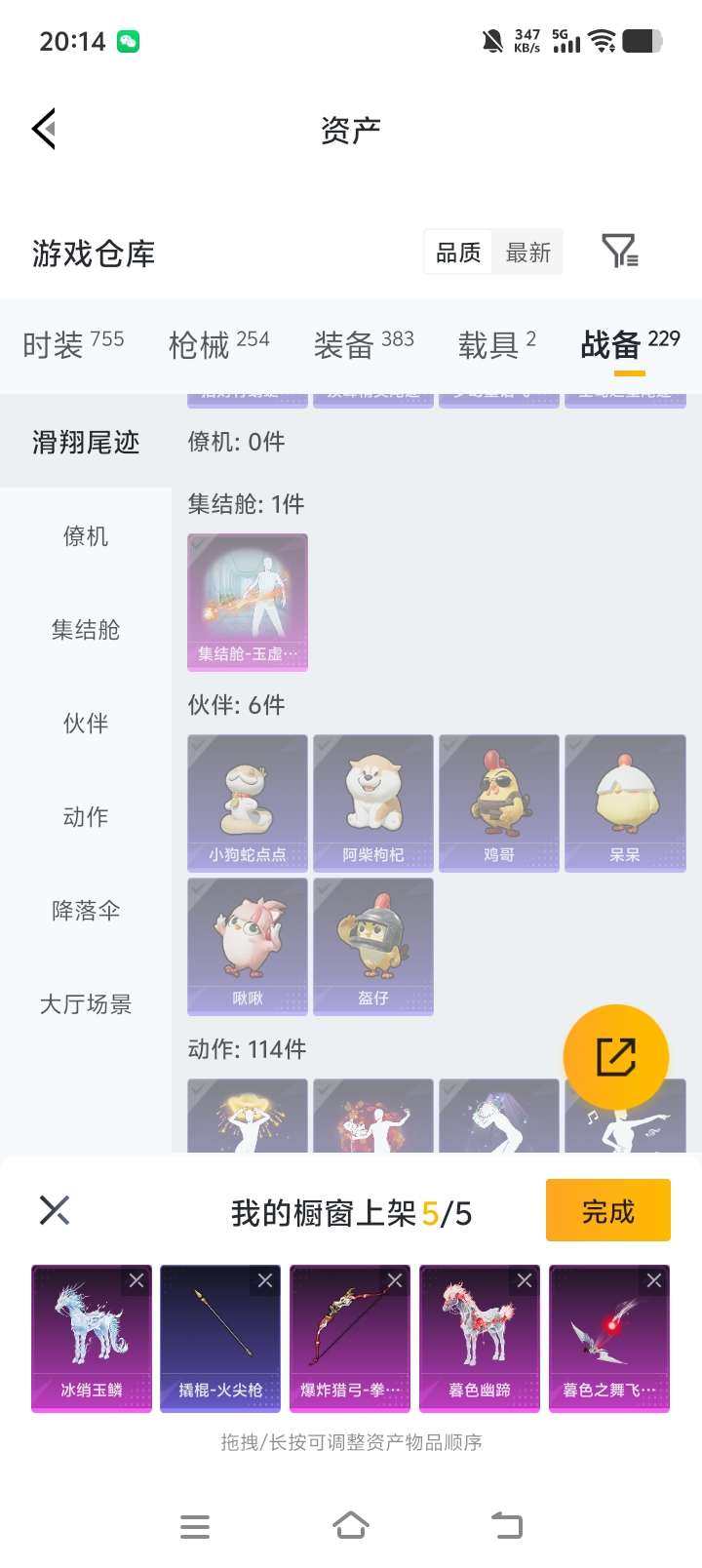
Task: Tap the 撬棍-火尖枪 shelf item
Action: point(220,1337)
